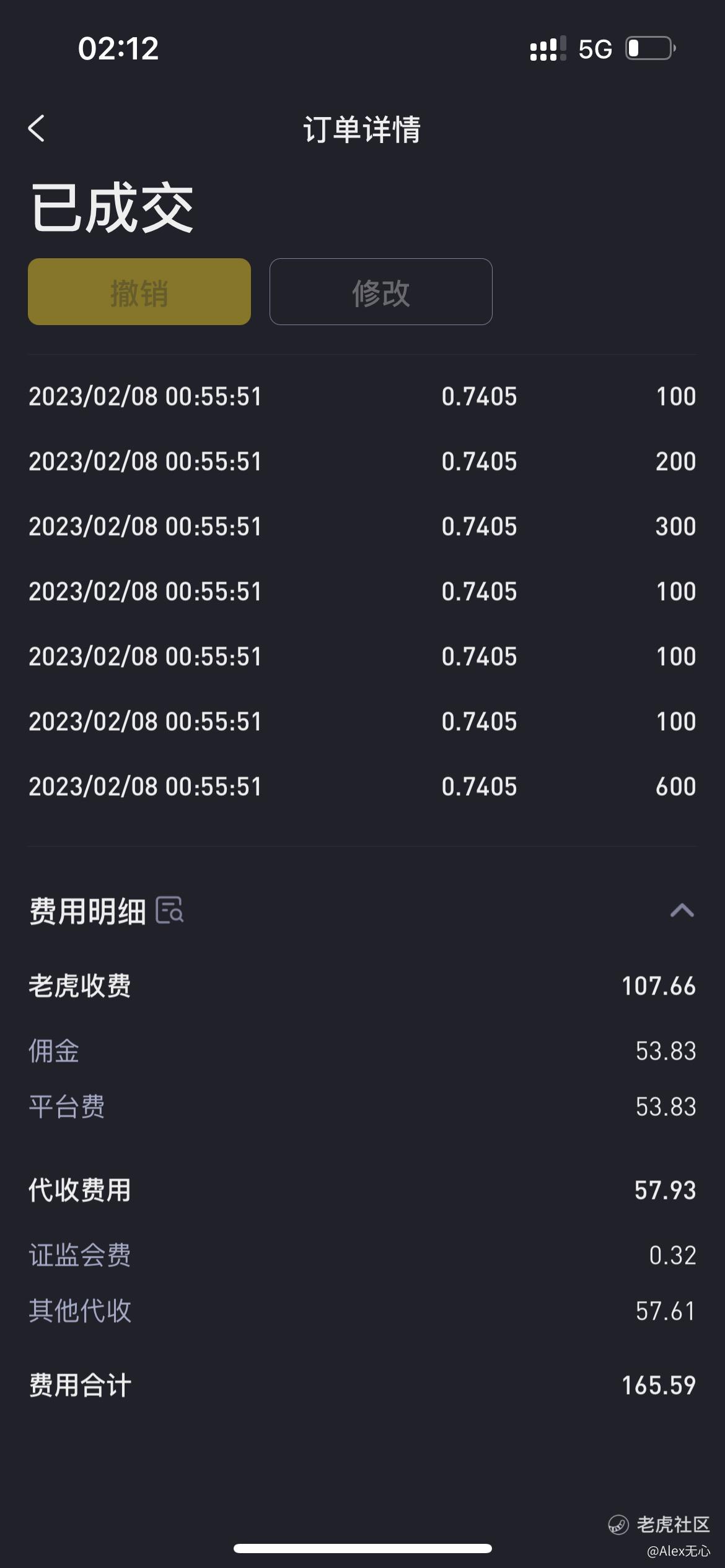Go back from the order details page
725x1568 pixels.
coord(37,129)
